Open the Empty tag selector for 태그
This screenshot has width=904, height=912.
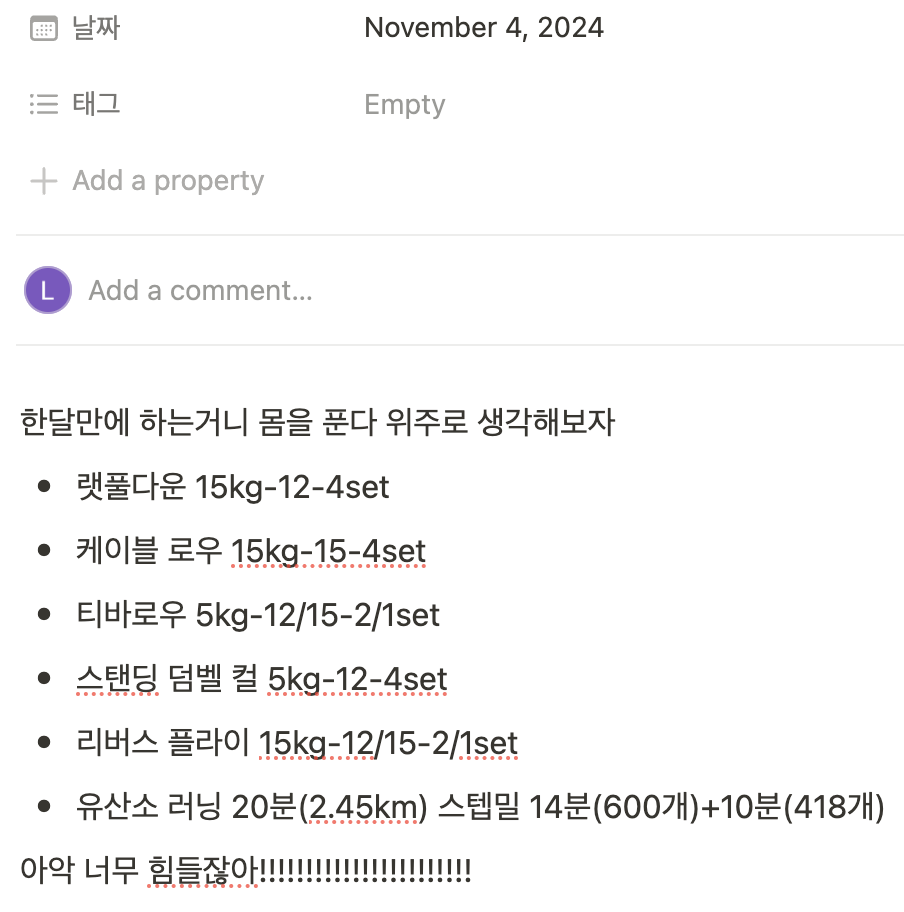point(404,104)
